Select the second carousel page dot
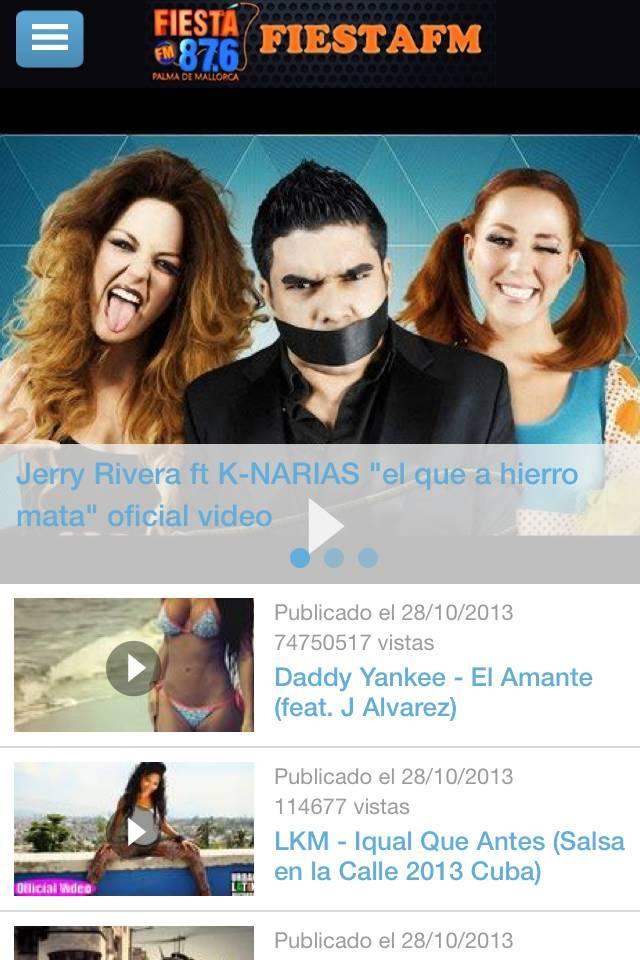 pyautogui.click(x=334, y=558)
